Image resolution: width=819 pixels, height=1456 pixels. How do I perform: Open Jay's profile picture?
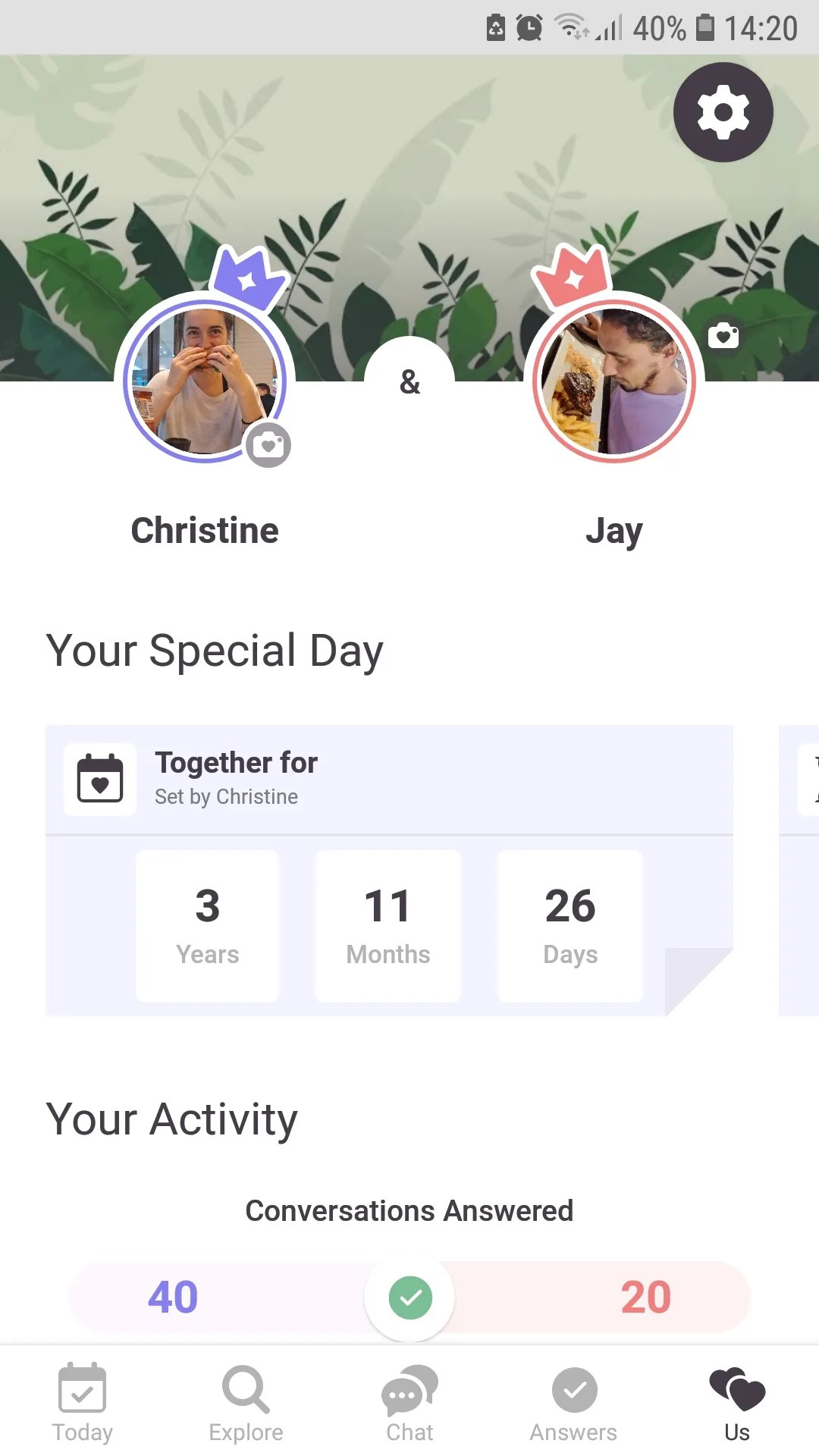[613, 381]
